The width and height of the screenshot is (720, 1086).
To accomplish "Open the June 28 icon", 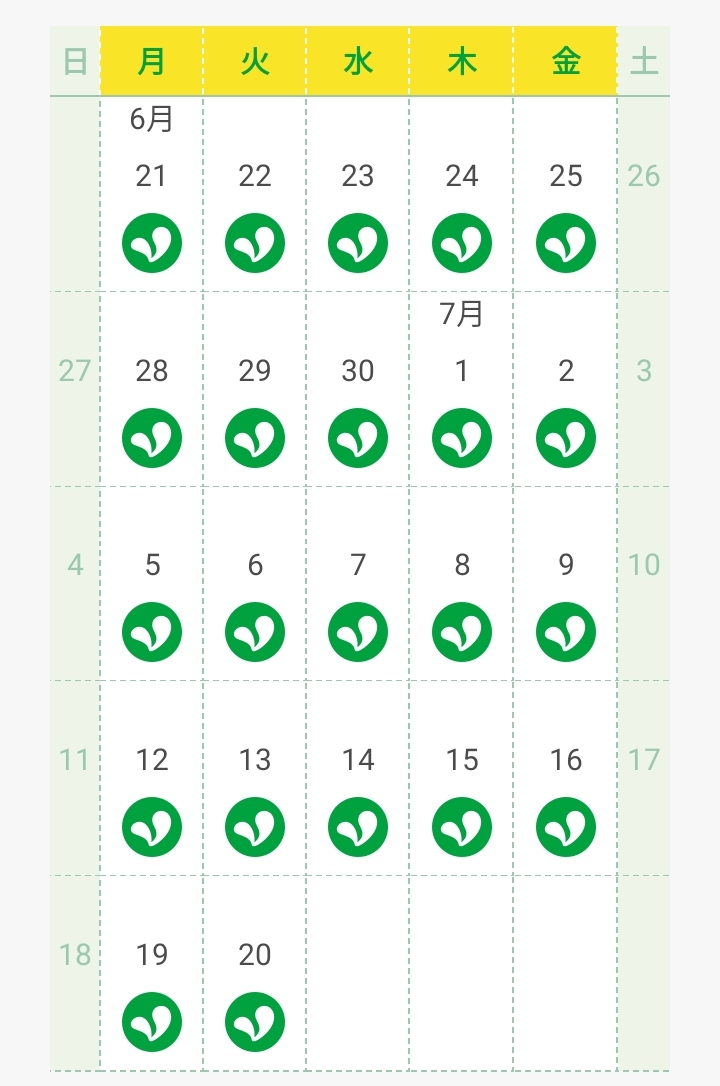I will pyautogui.click(x=152, y=438).
